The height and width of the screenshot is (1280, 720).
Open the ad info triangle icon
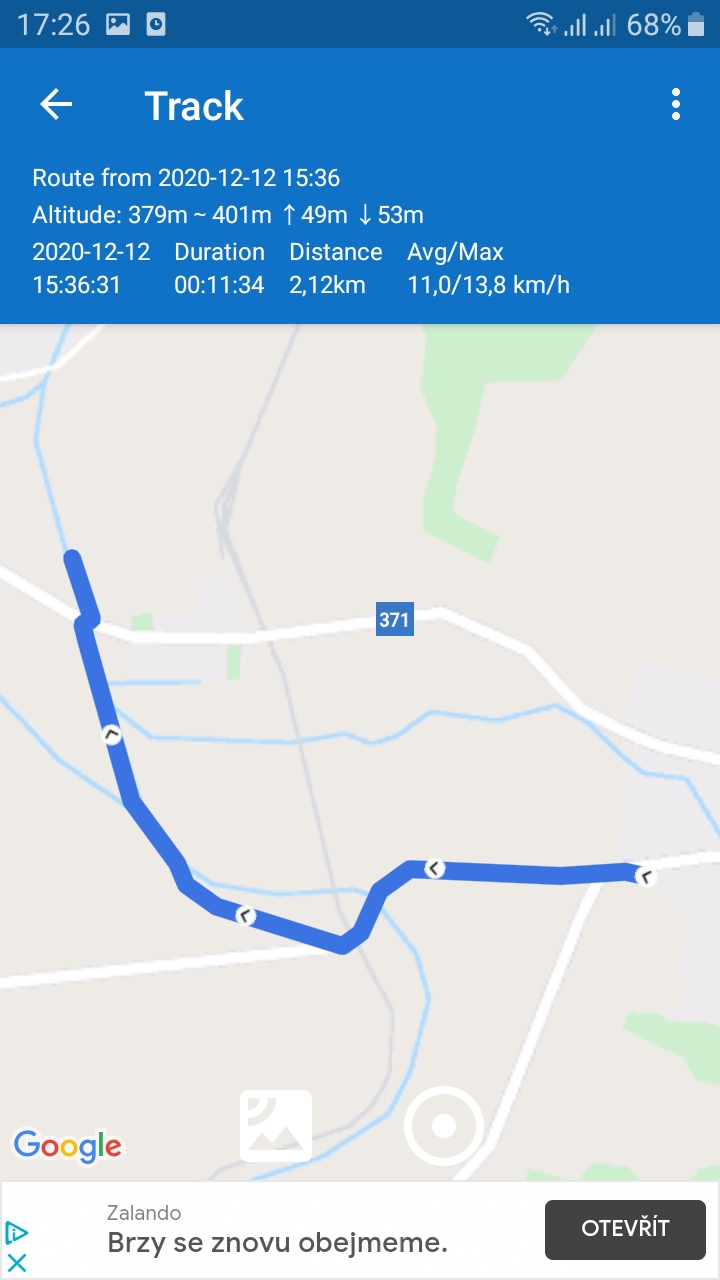[x=17, y=1233]
